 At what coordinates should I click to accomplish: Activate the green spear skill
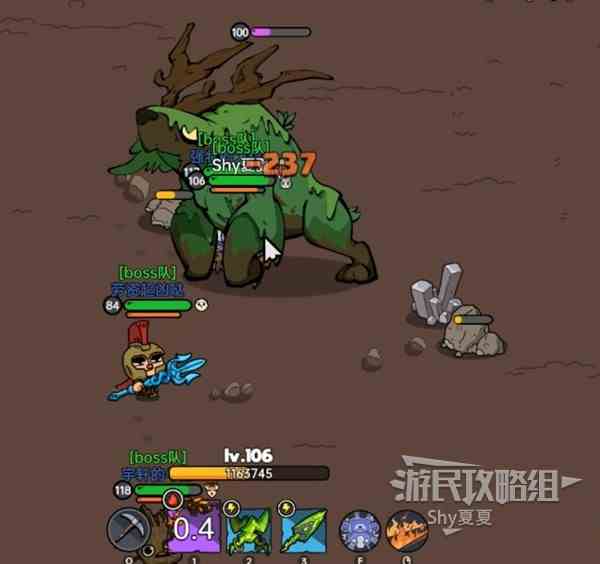[x=302, y=531]
